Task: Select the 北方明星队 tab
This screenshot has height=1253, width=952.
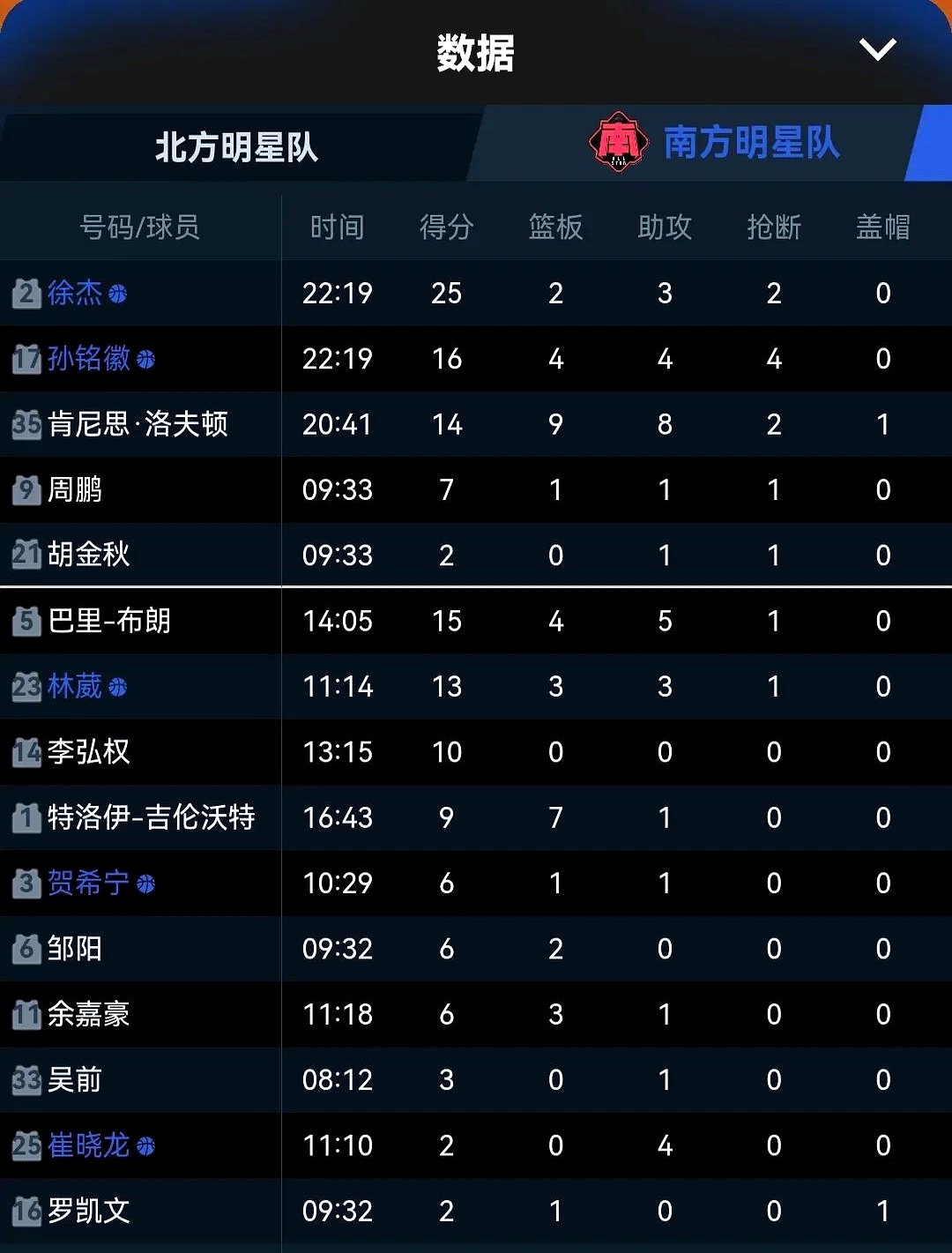Action: (x=234, y=145)
